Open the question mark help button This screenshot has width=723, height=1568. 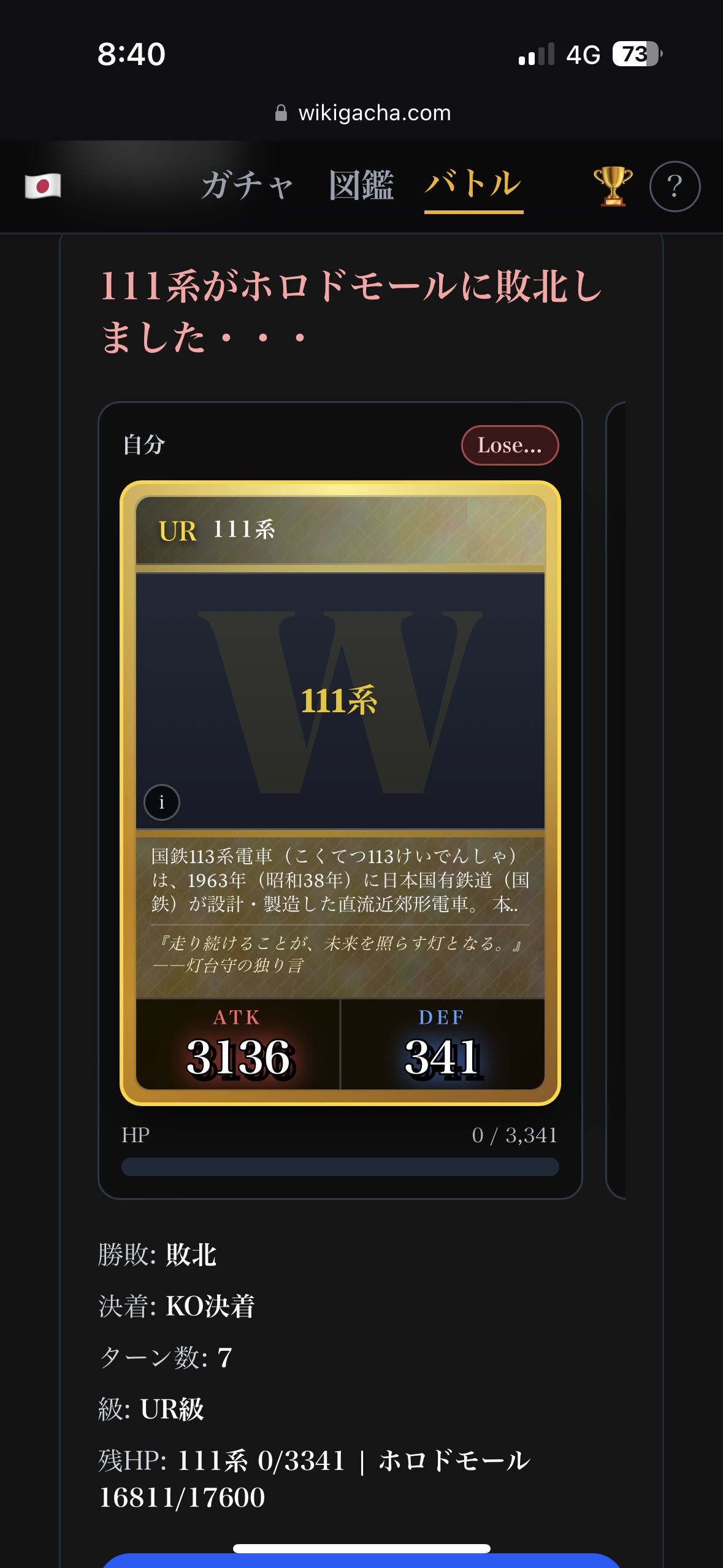pyautogui.click(x=675, y=186)
